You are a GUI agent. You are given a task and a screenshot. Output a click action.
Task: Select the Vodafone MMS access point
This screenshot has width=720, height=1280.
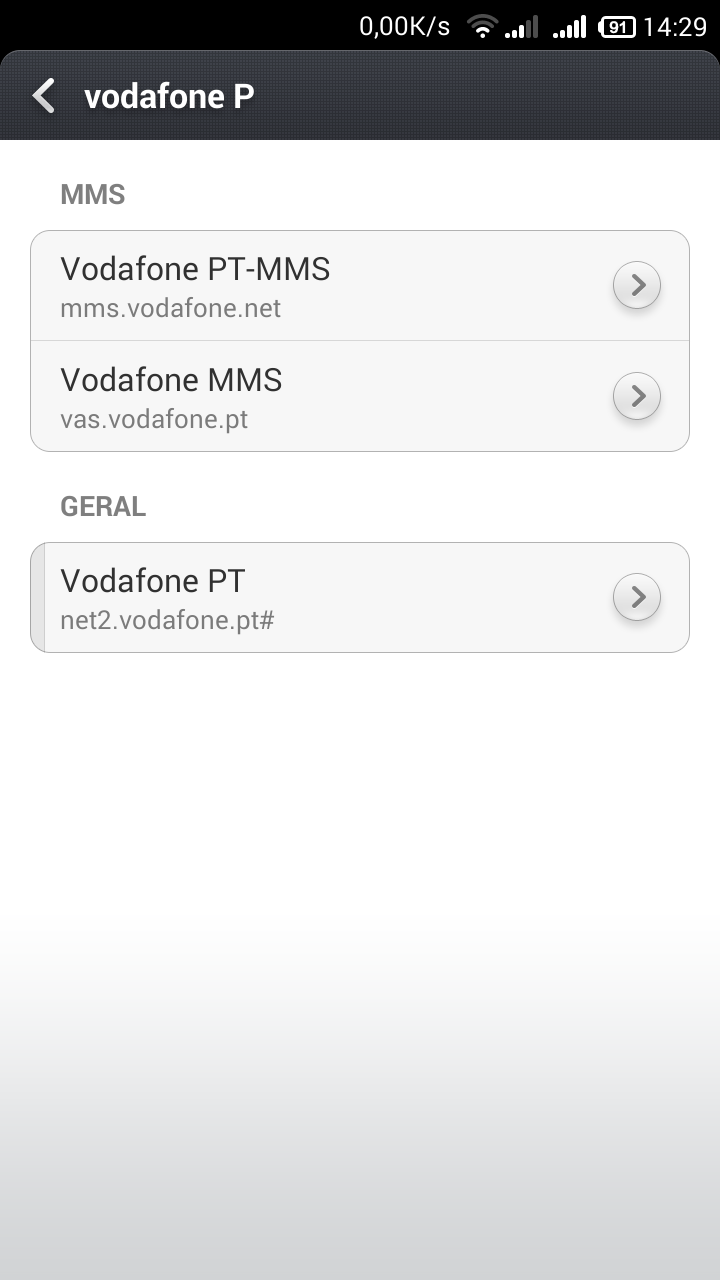360,396
